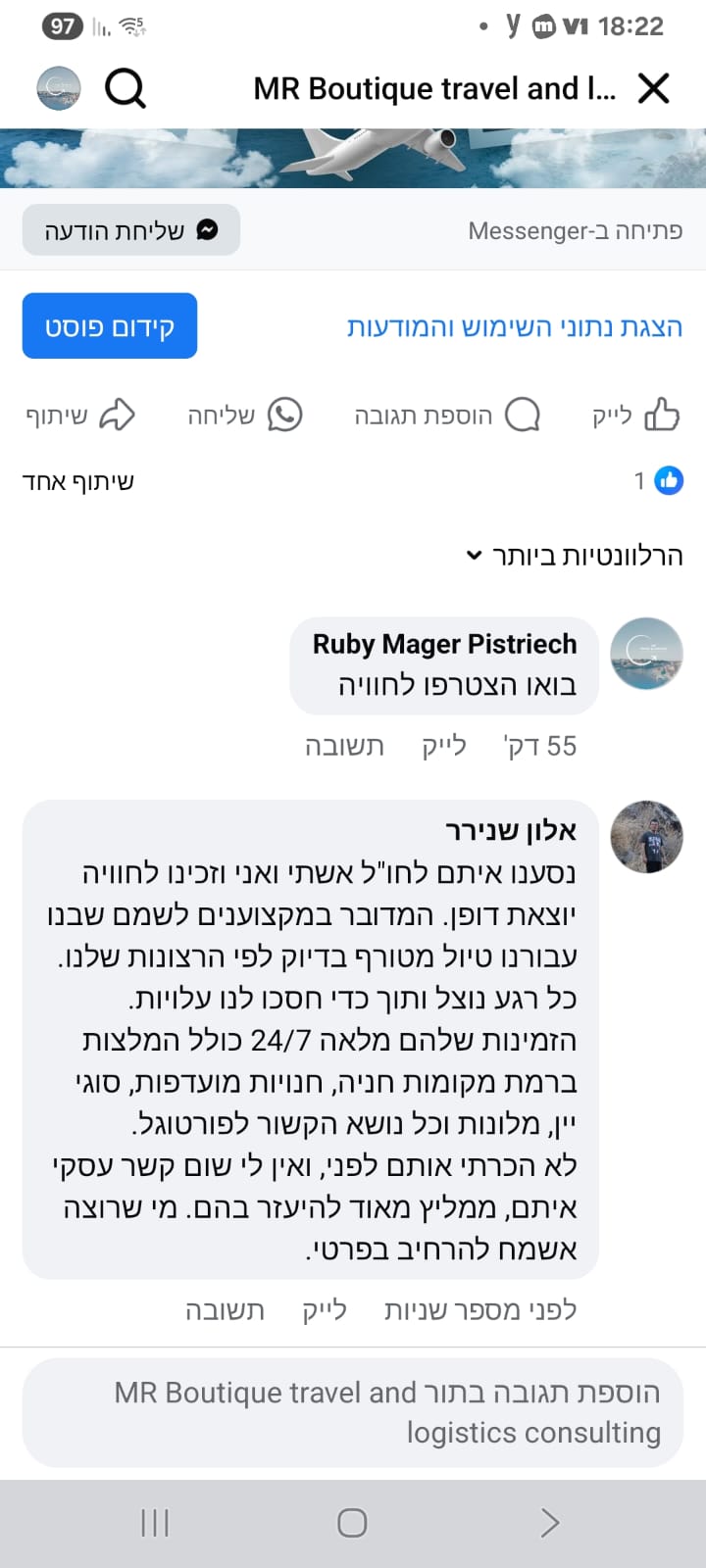Tap the שליחת הודעה Messenger button
706x1568 pixels.
(131, 230)
